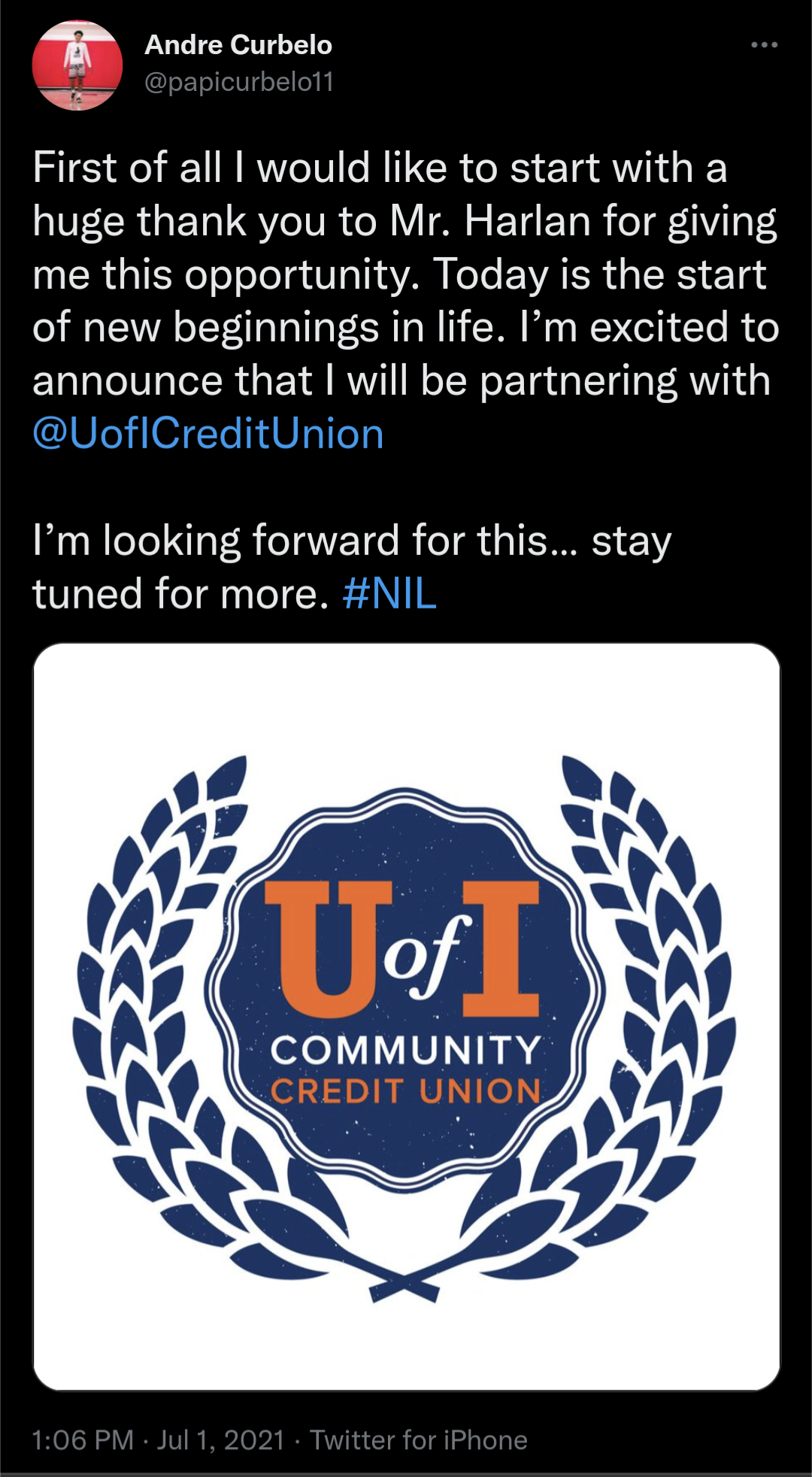Click the @UofICreditUnion mention link
The image size is (812, 1477).
pos(207,432)
